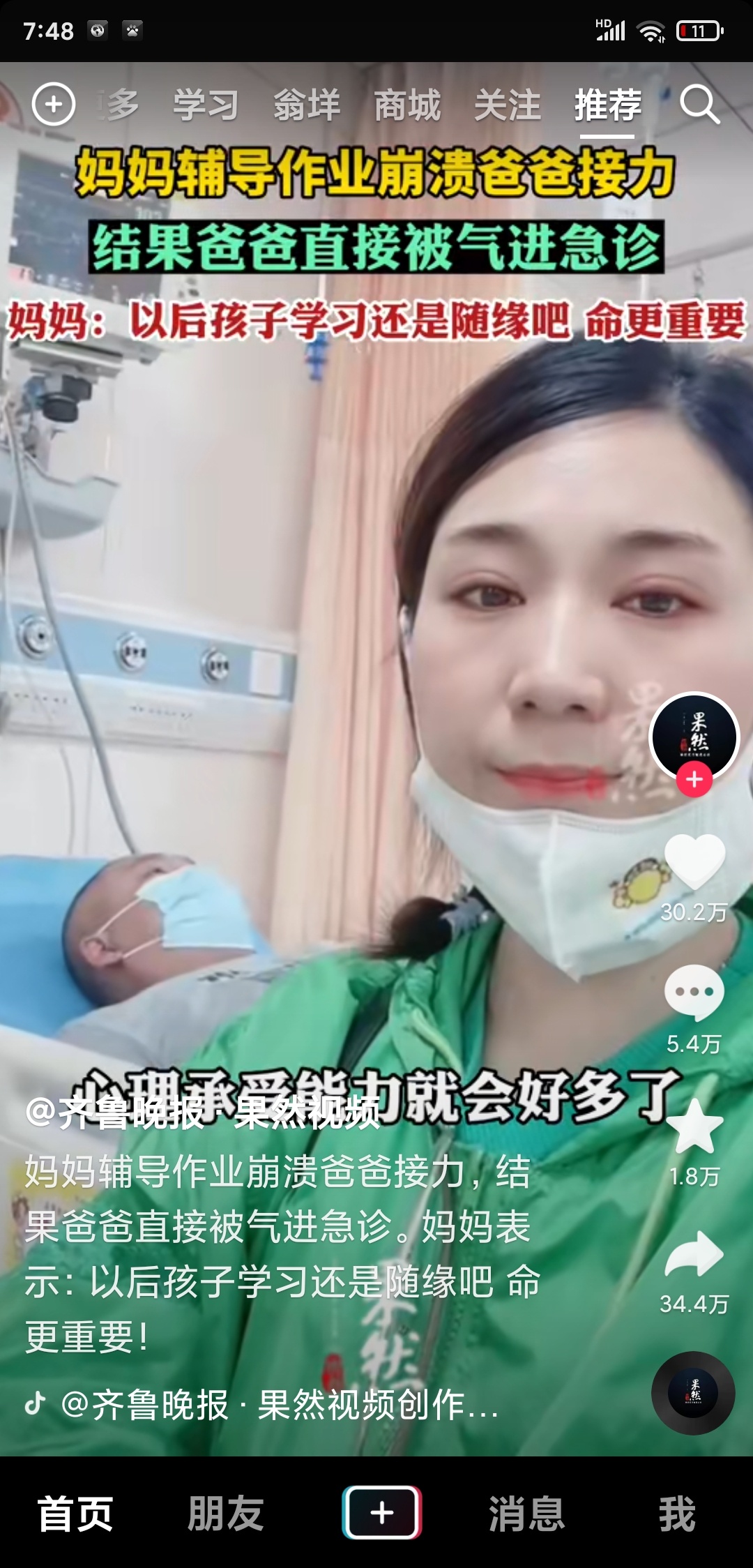
Task: Like this video with the heart
Action: (x=694, y=861)
